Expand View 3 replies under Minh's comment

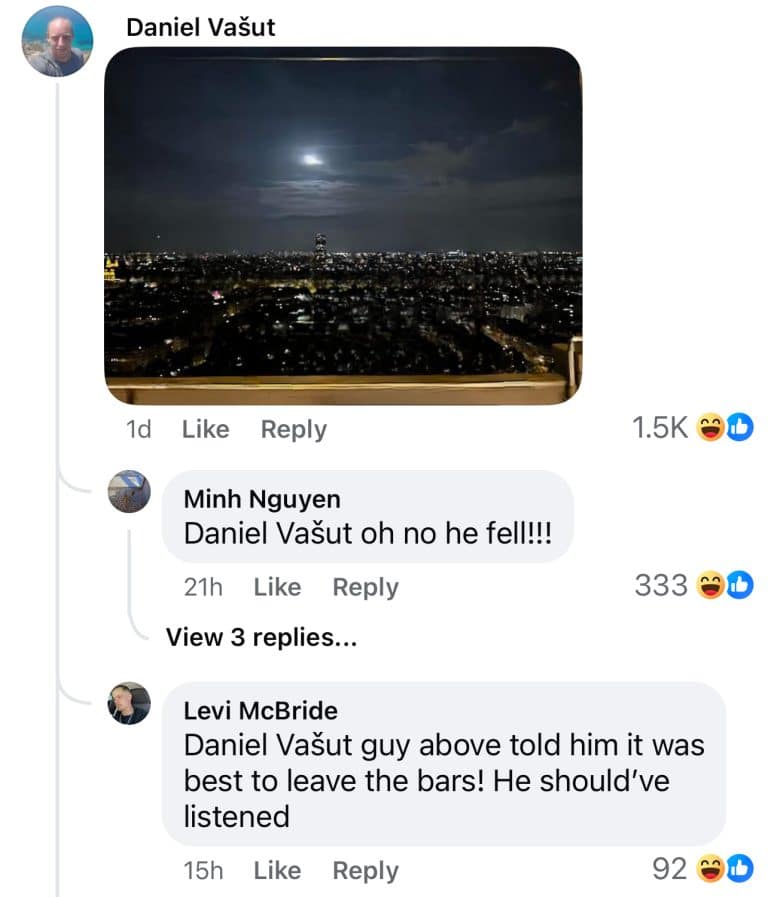coord(263,636)
